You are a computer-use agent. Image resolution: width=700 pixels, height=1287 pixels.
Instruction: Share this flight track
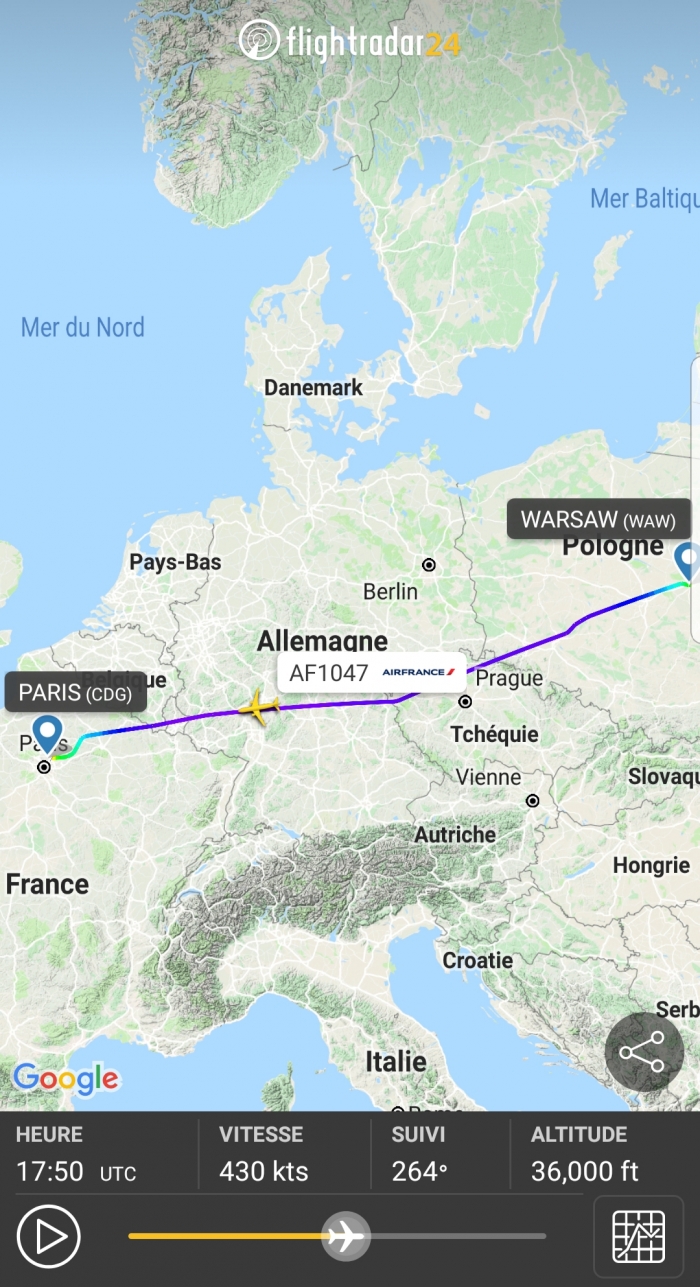tap(643, 1052)
